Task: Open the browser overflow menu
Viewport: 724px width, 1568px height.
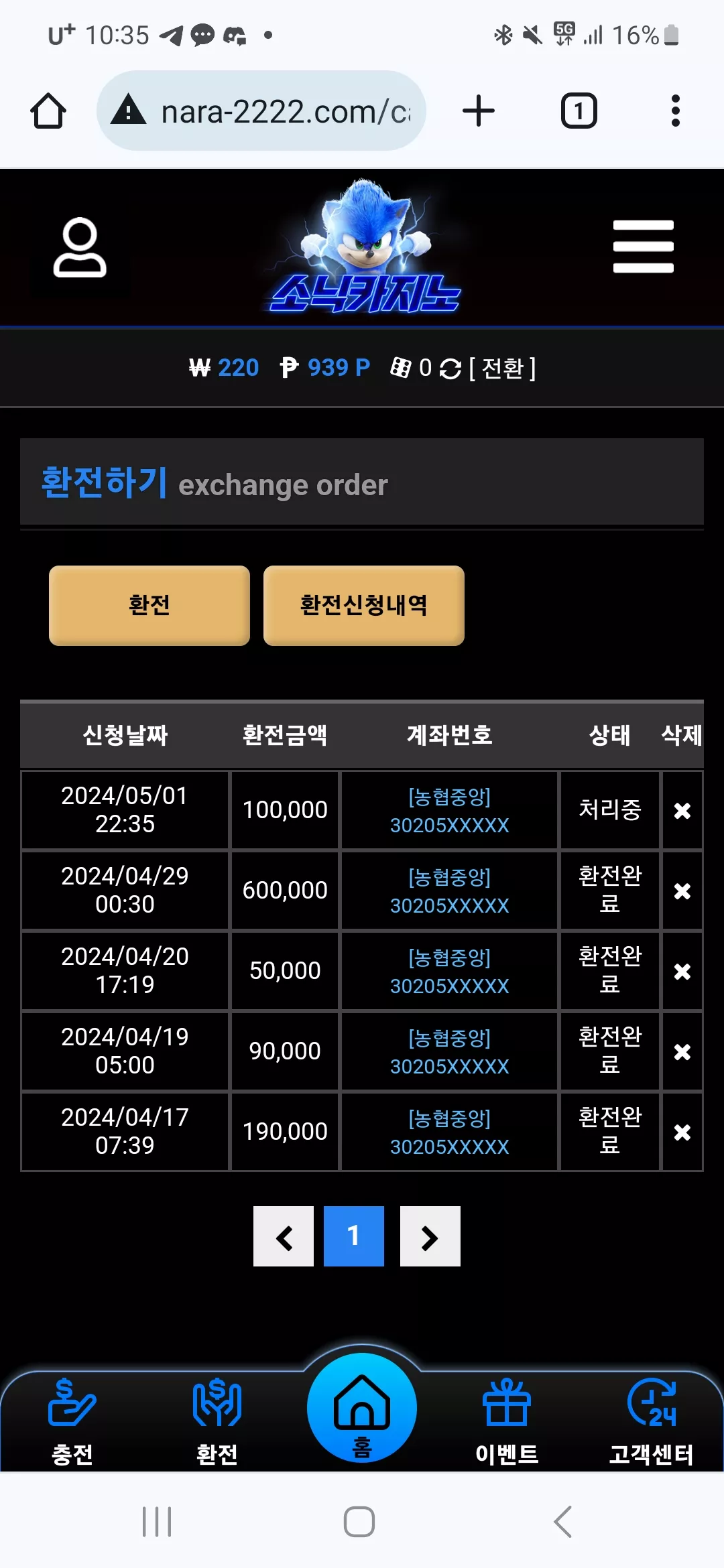Action: pyautogui.click(x=676, y=111)
